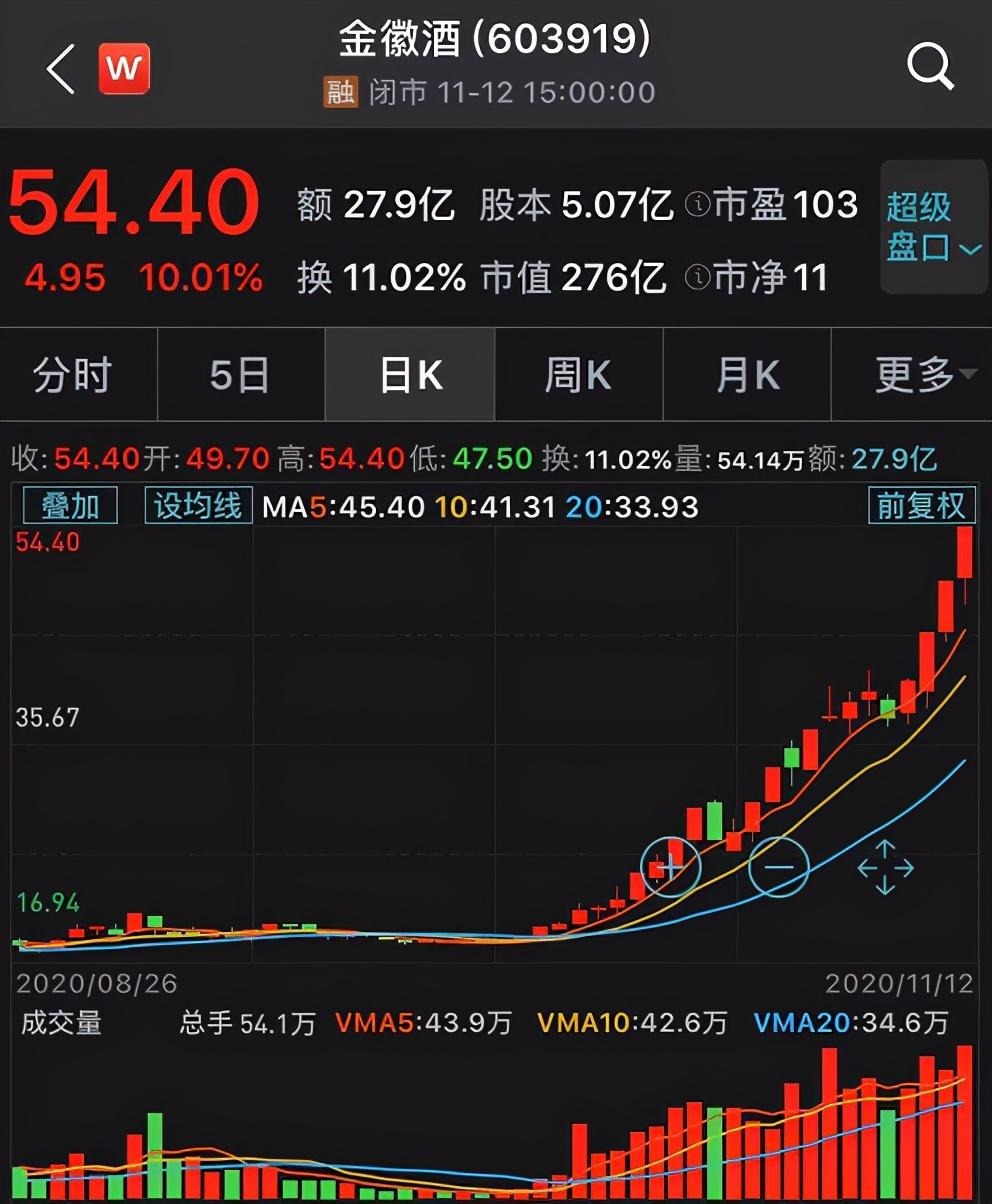
Task: Select the 融 margin trading badge
Action: tap(338, 92)
